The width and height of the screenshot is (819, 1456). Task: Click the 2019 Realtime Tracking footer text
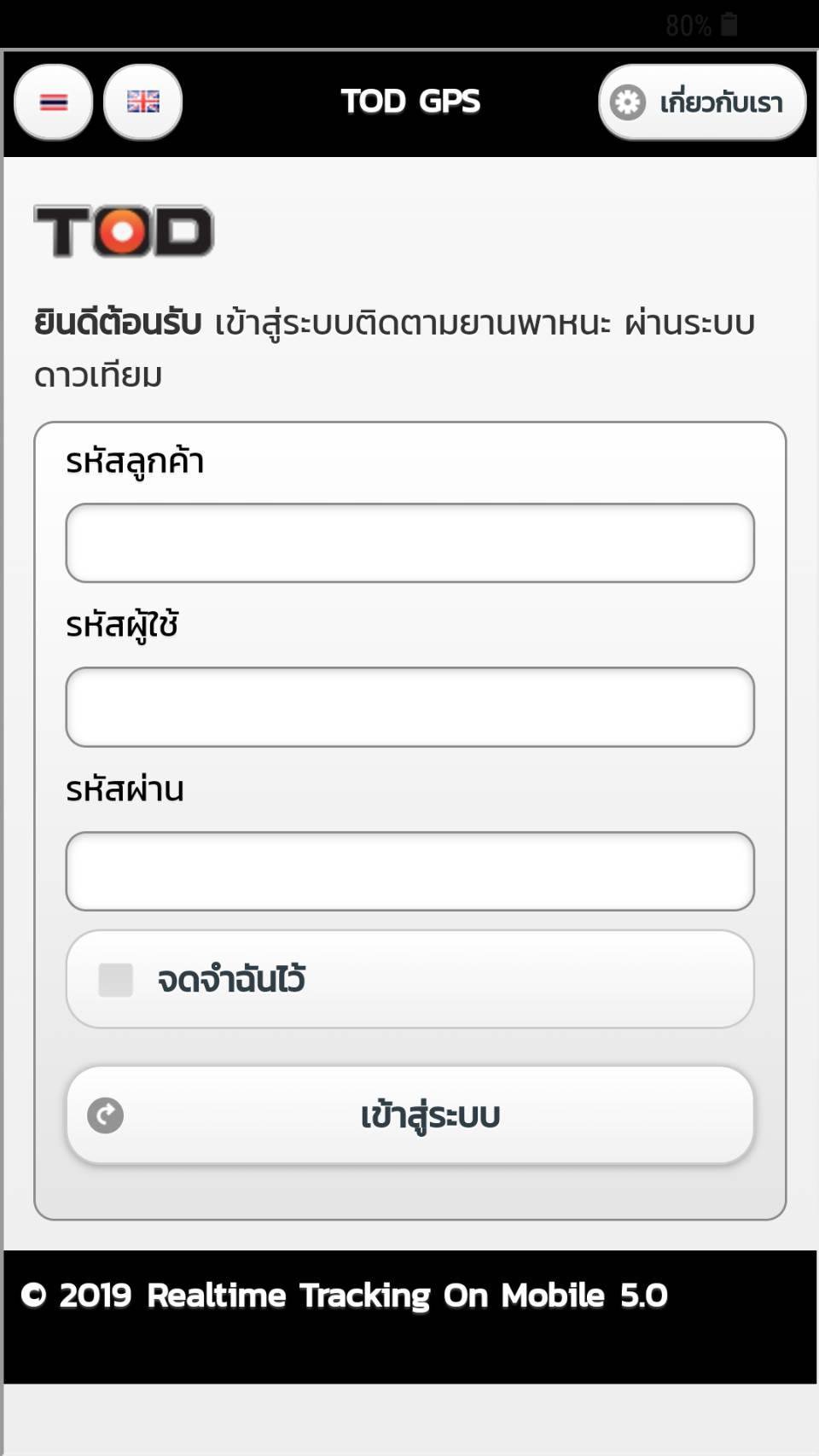[x=348, y=1296]
